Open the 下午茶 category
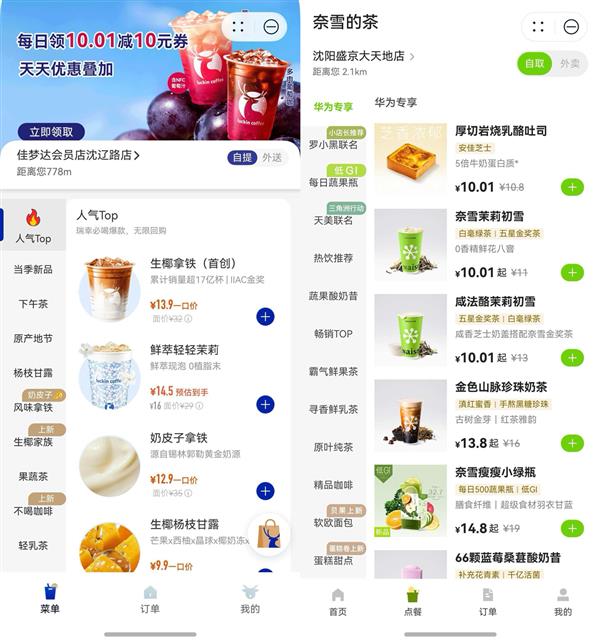 [33, 304]
